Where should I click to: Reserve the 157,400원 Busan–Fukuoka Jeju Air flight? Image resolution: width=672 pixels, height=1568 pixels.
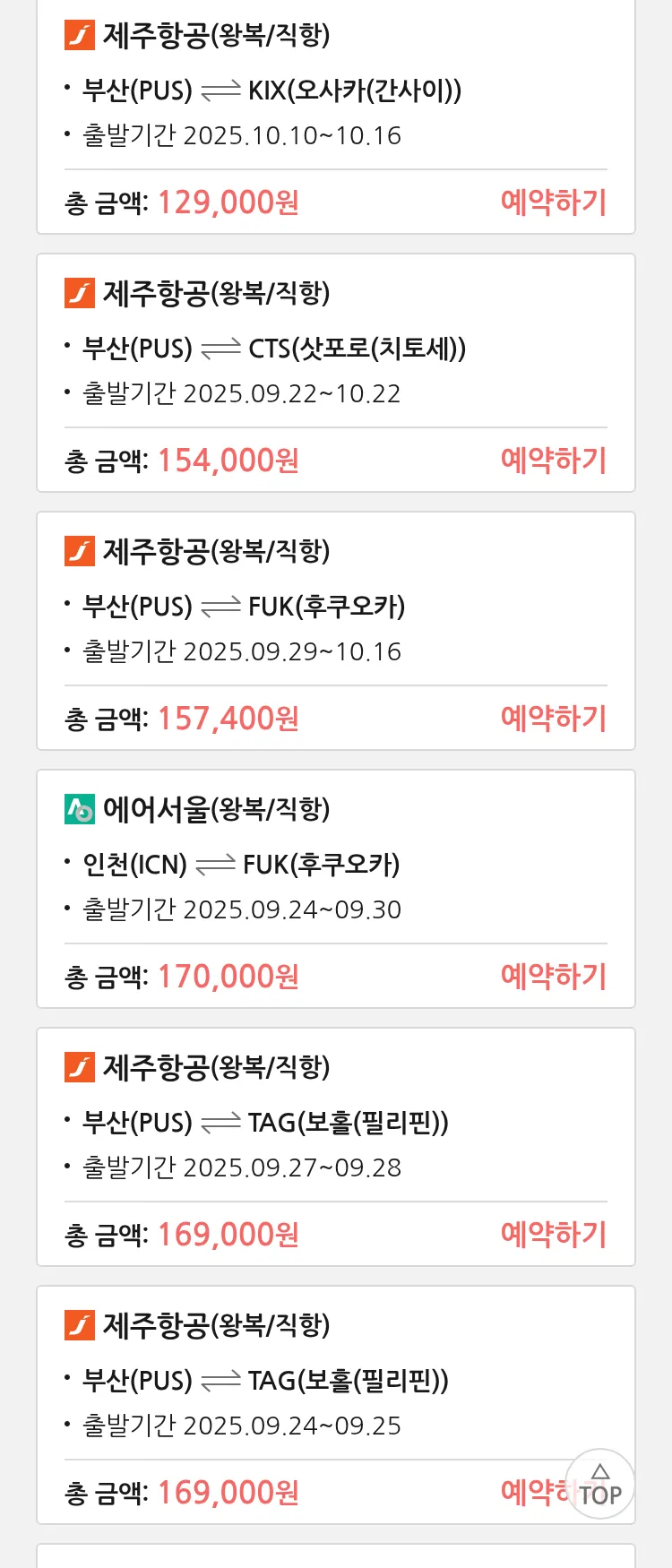coord(553,719)
